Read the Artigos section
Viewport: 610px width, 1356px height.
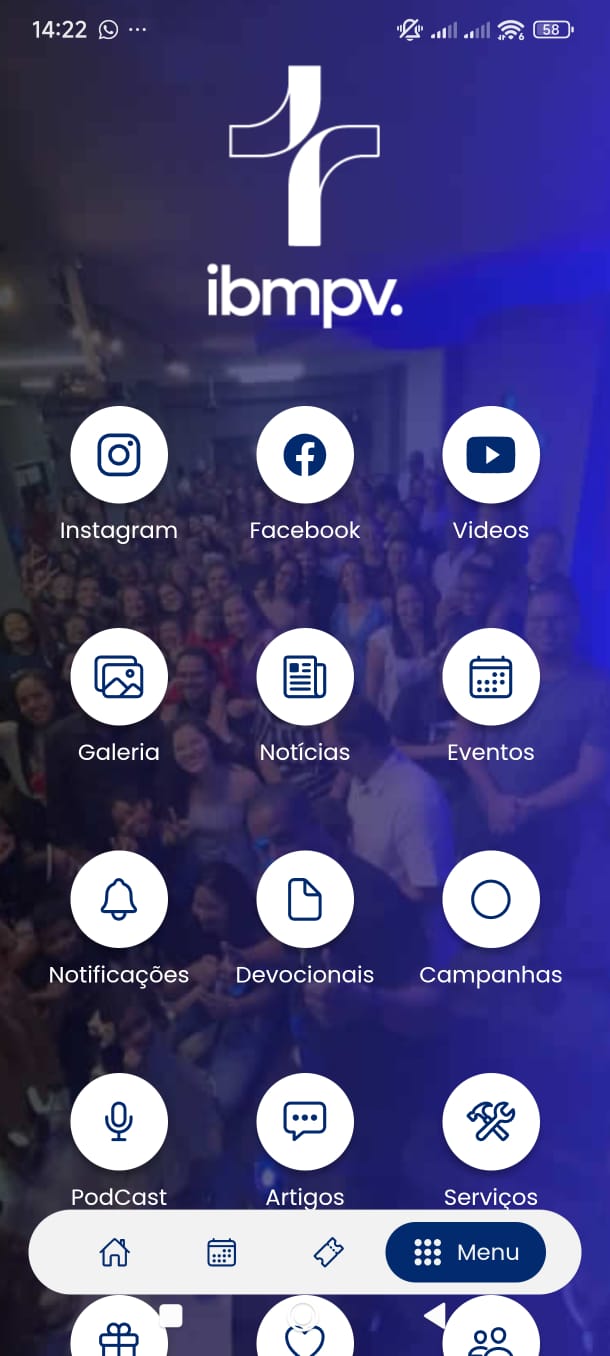coord(305,1122)
